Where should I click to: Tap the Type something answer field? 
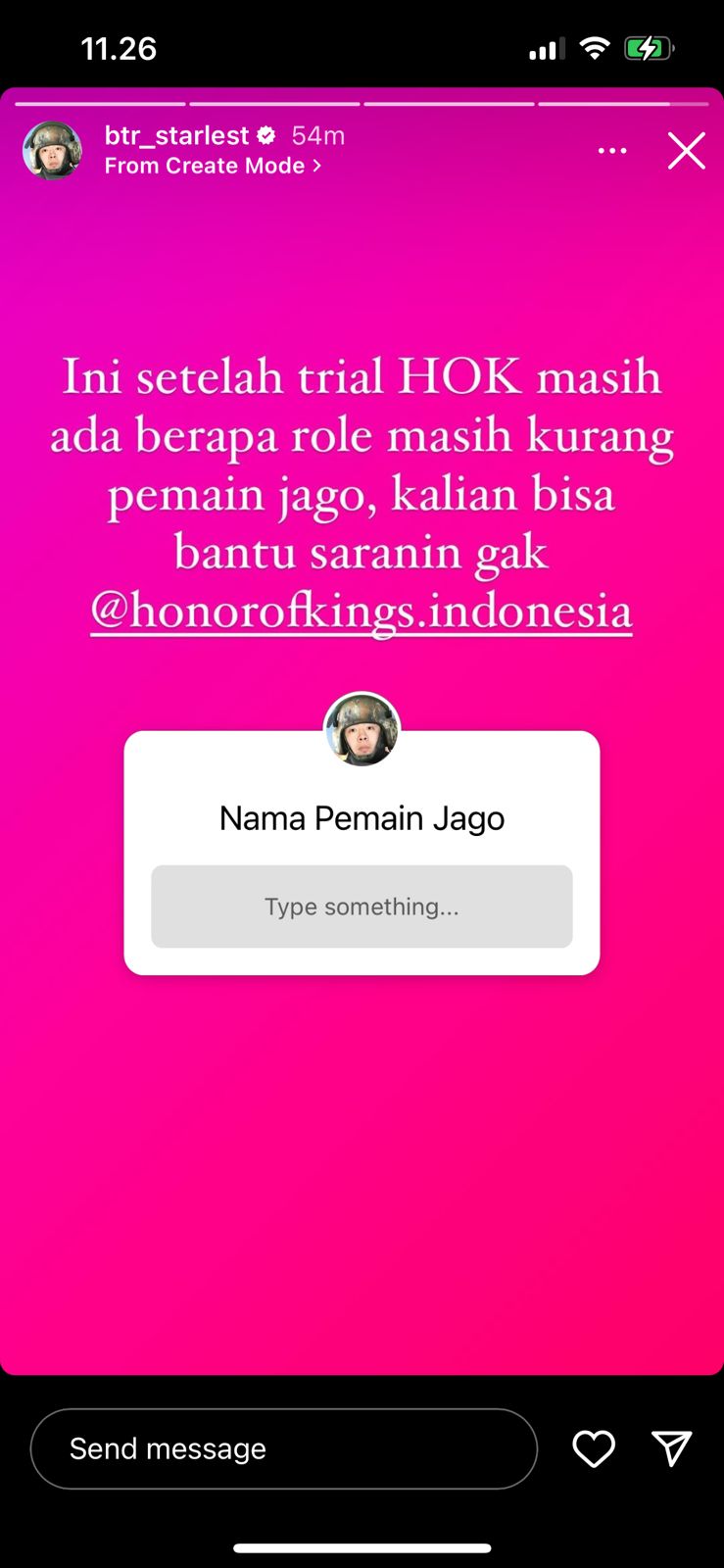coord(362,906)
